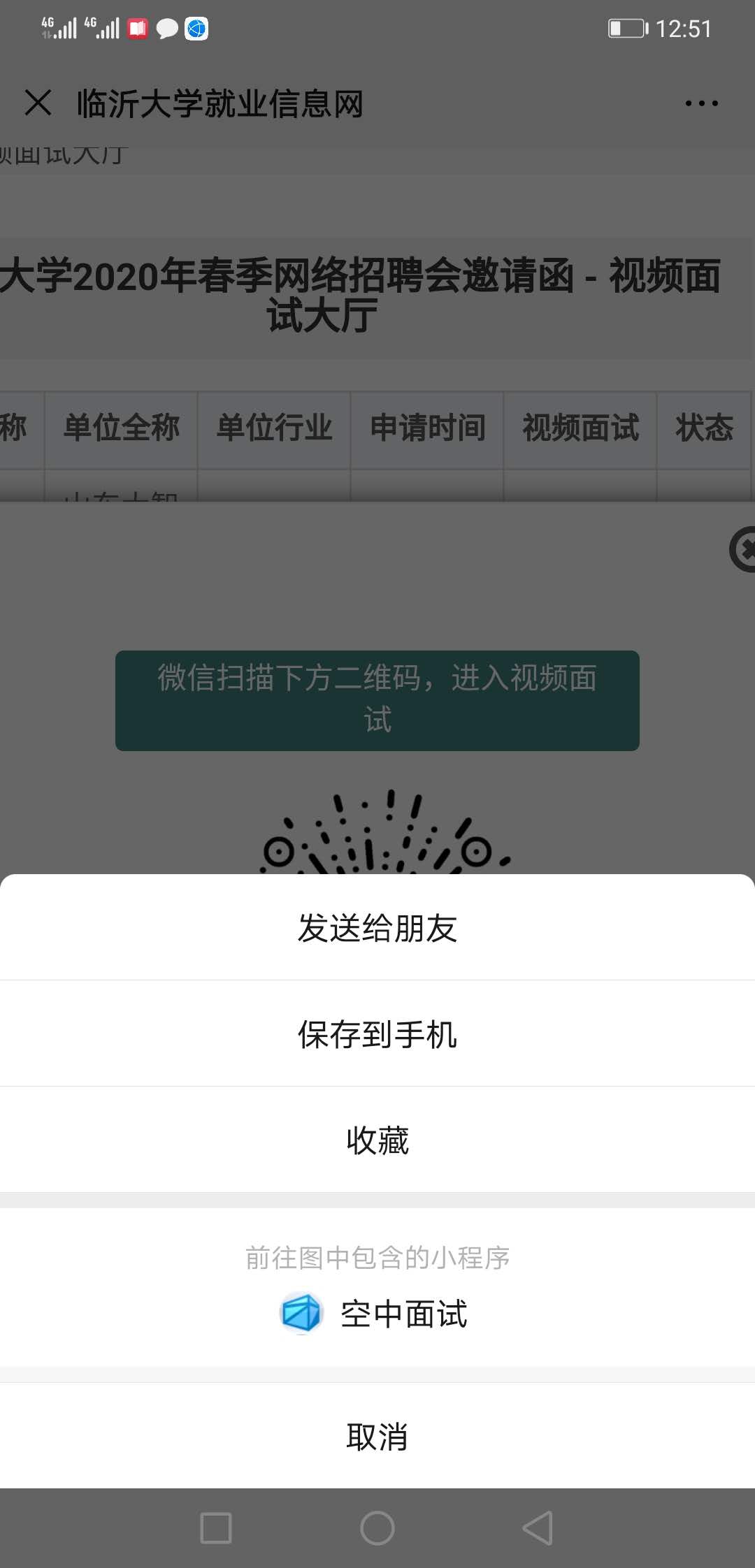Select 发送给朋友 option
The width and height of the screenshot is (755, 1568).
(x=377, y=928)
